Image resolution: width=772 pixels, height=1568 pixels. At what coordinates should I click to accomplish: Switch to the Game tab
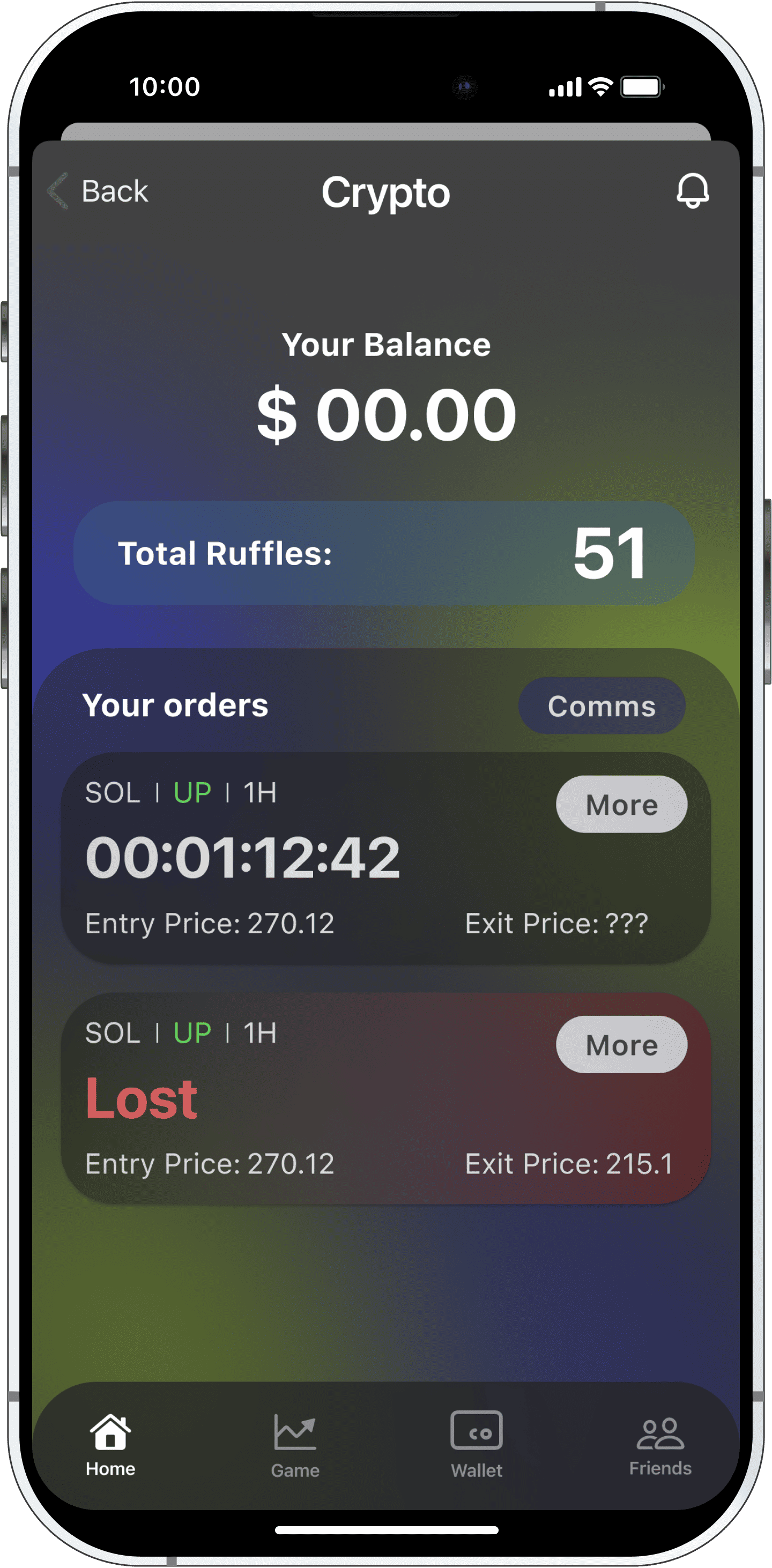pos(295,1446)
